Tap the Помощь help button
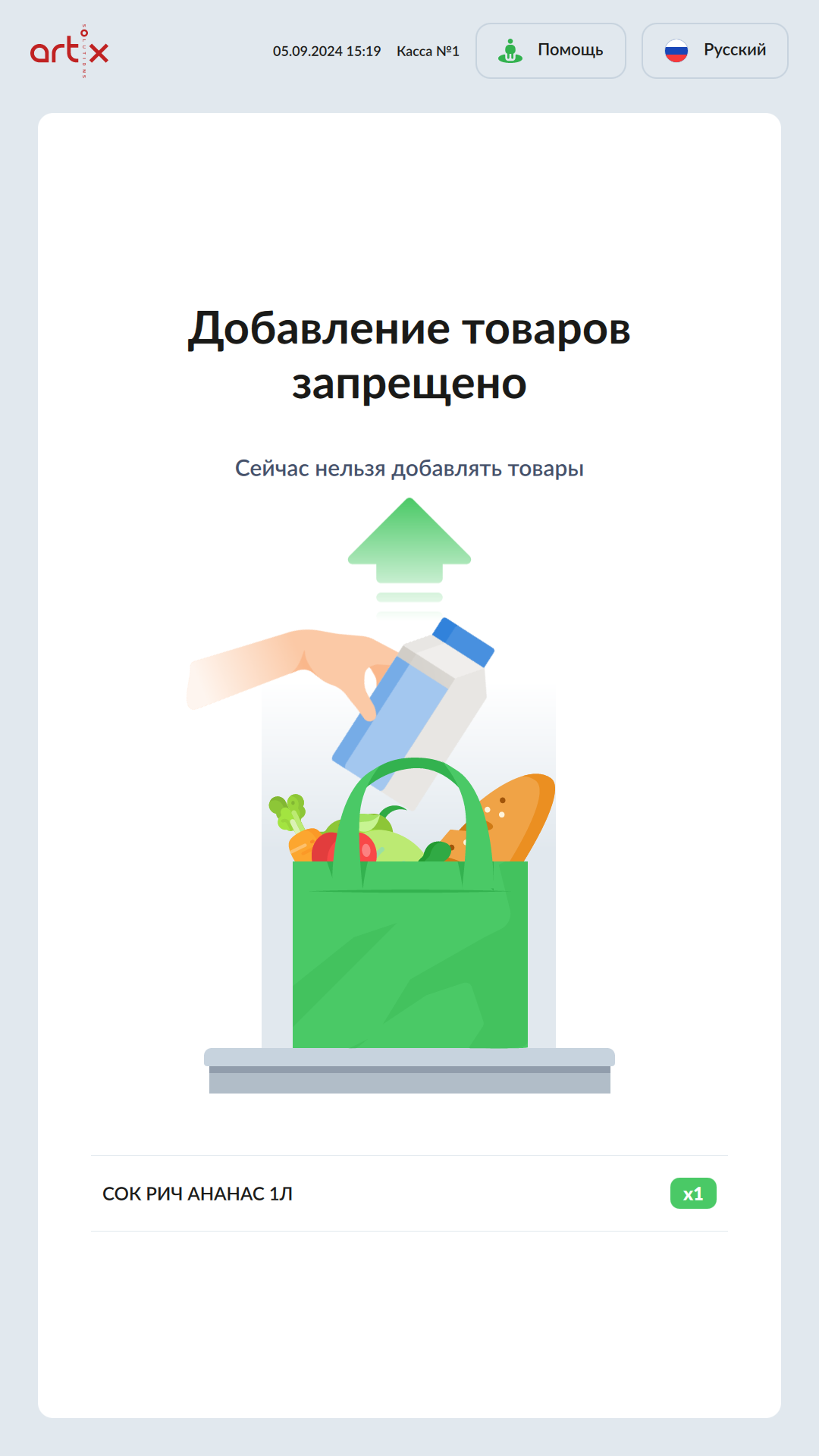 point(551,51)
